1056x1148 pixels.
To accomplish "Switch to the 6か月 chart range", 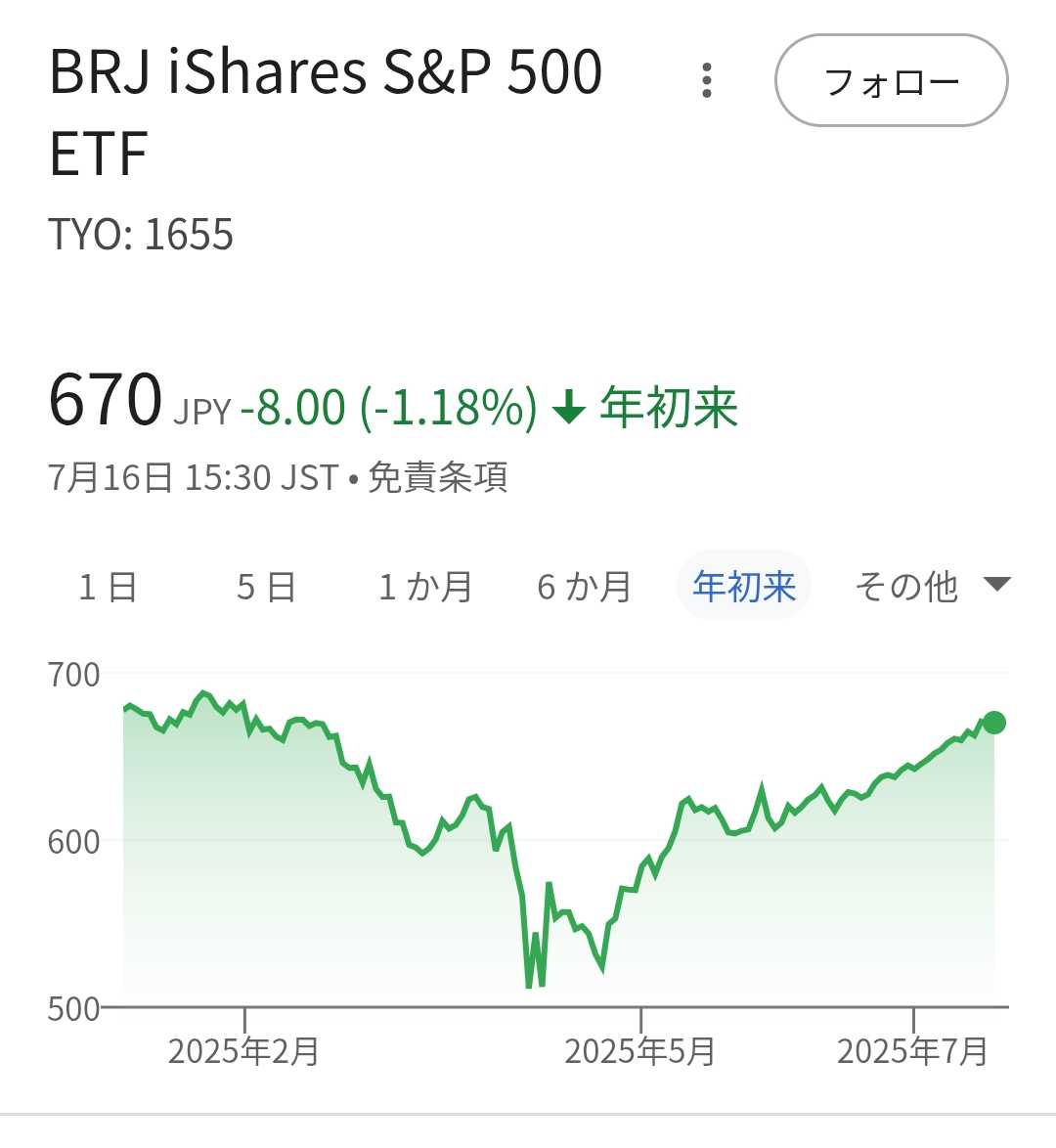I will [584, 587].
